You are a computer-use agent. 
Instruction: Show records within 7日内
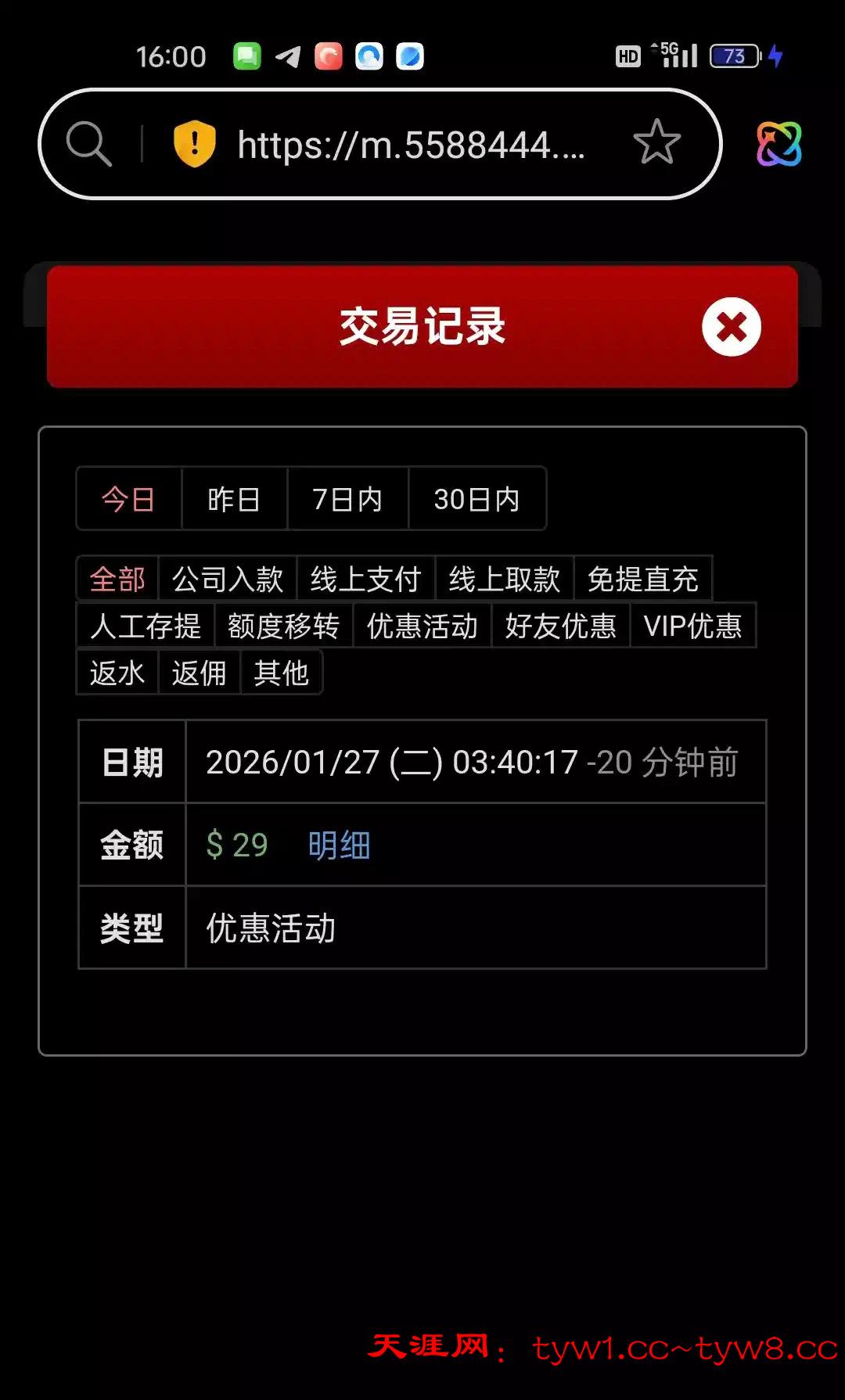click(347, 499)
